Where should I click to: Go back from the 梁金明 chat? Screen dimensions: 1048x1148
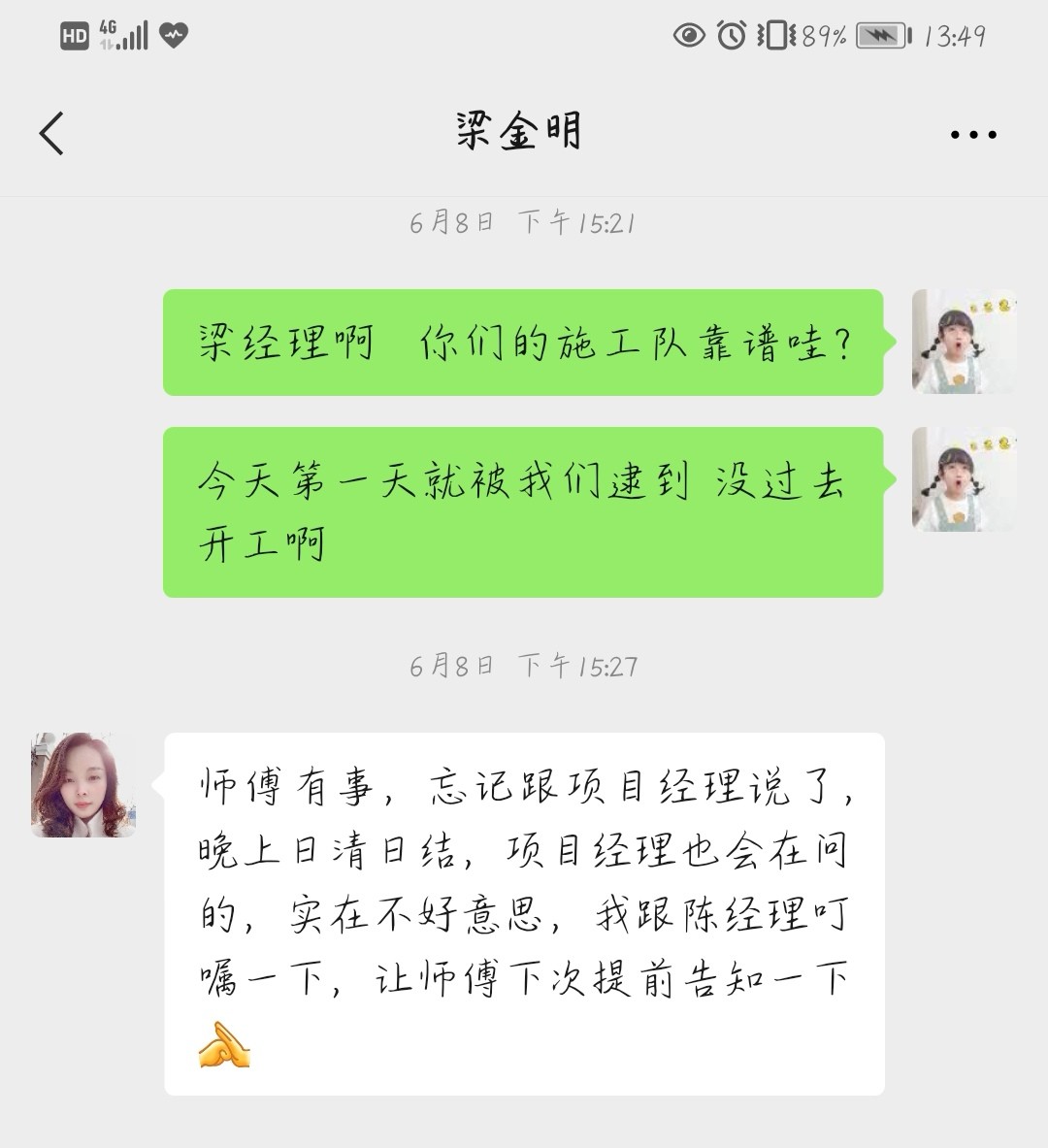52,133
